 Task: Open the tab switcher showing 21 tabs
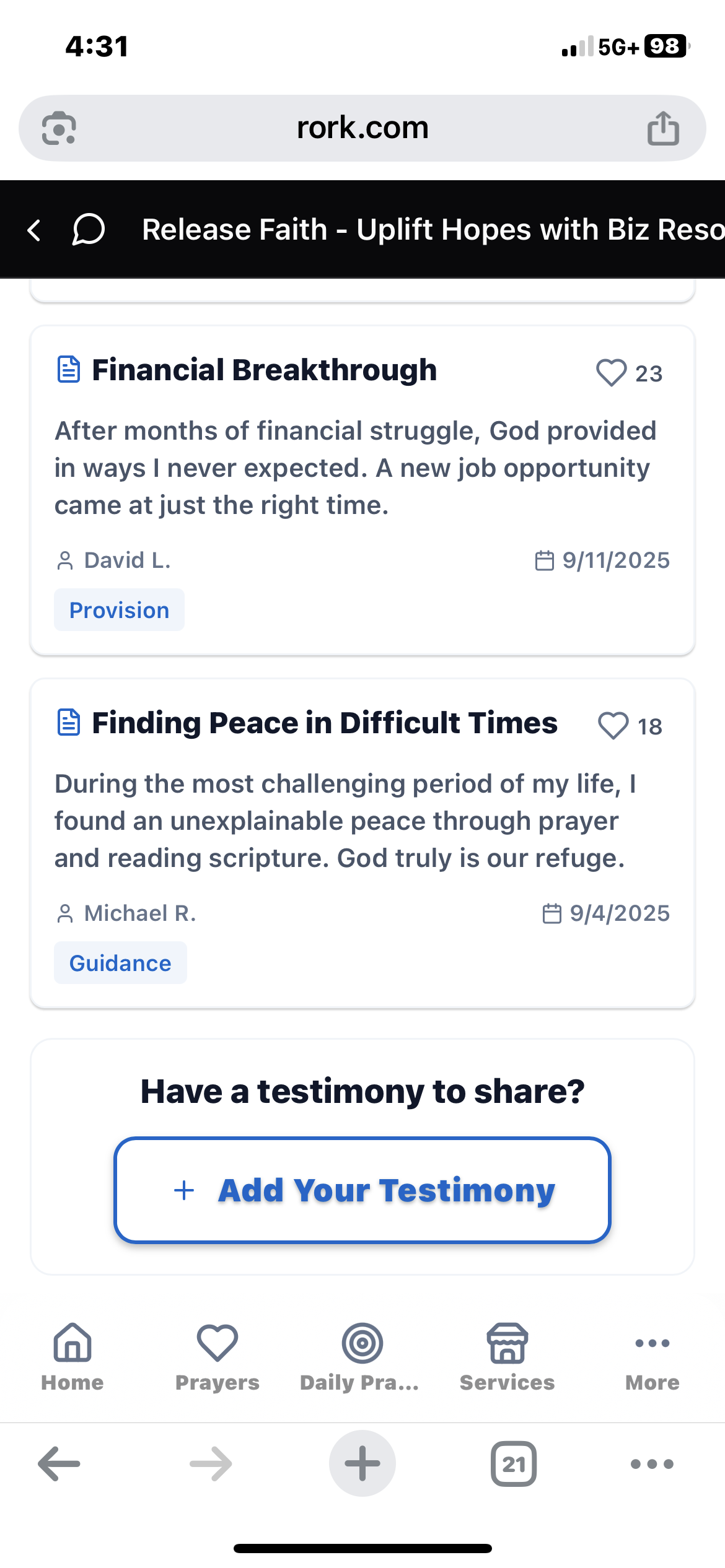click(x=514, y=1463)
